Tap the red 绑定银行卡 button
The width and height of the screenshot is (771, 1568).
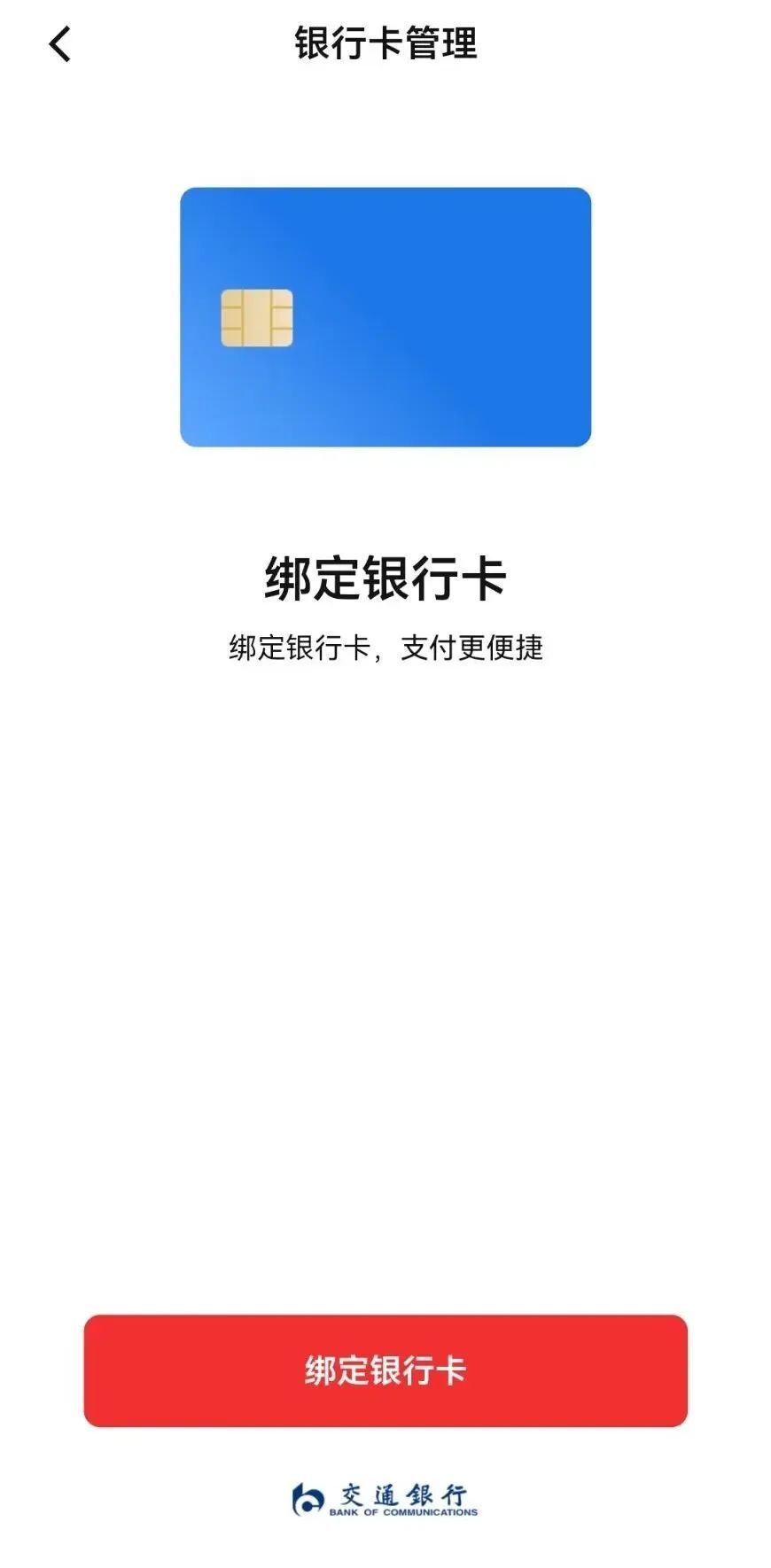click(385, 1370)
